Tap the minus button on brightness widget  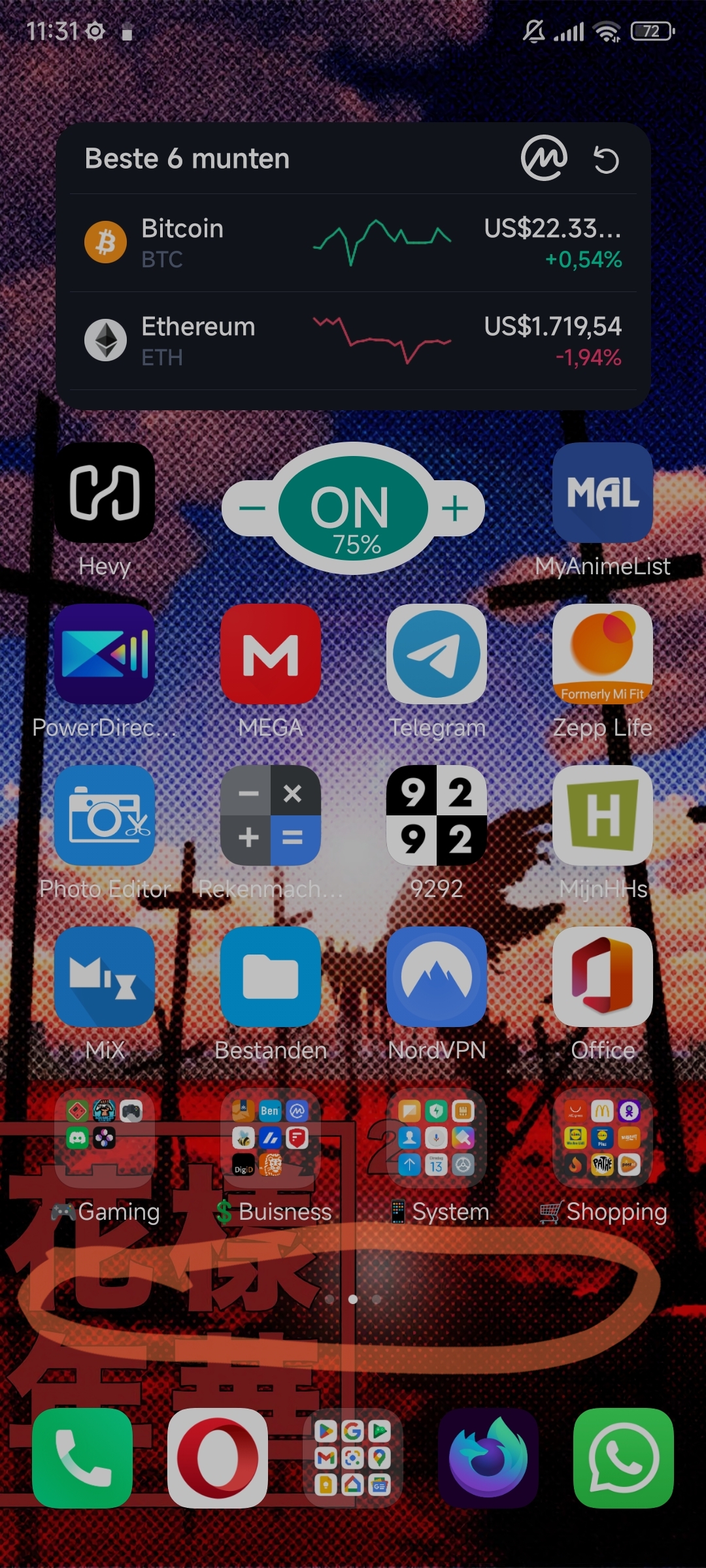click(x=251, y=508)
